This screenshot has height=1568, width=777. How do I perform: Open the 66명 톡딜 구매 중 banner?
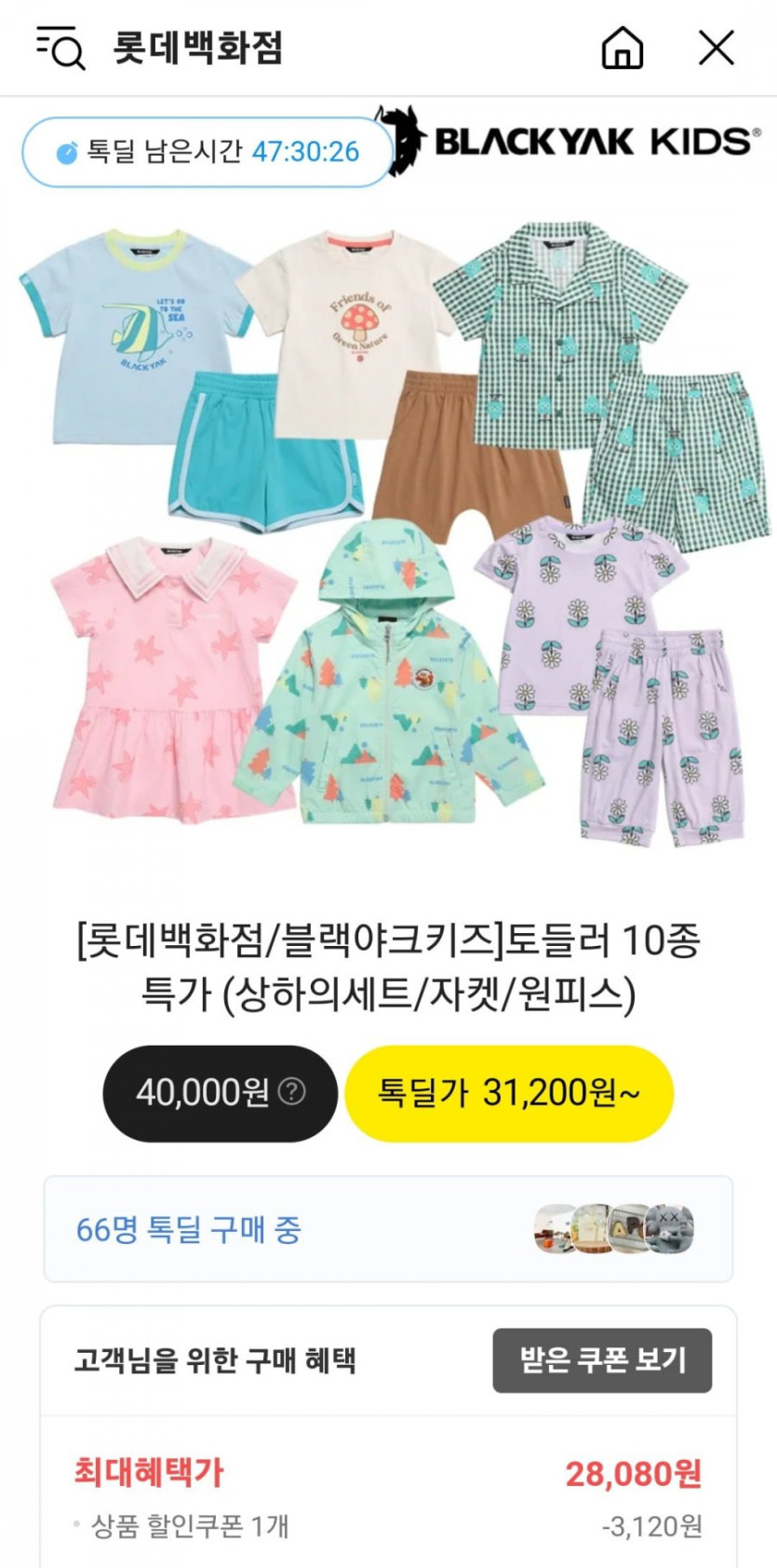click(388, 1229)
